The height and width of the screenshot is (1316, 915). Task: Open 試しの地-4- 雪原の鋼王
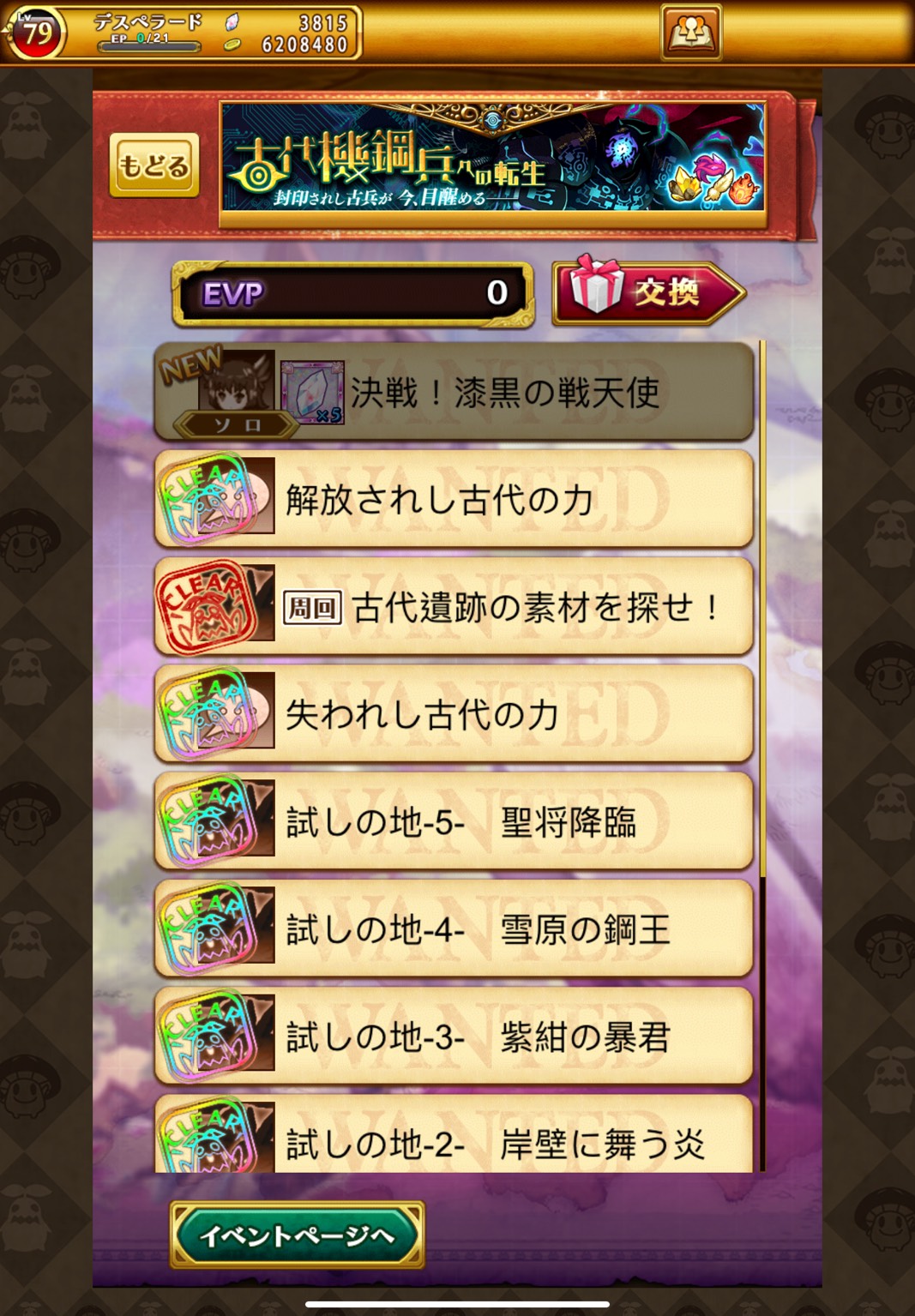click(x=454, y=928)
